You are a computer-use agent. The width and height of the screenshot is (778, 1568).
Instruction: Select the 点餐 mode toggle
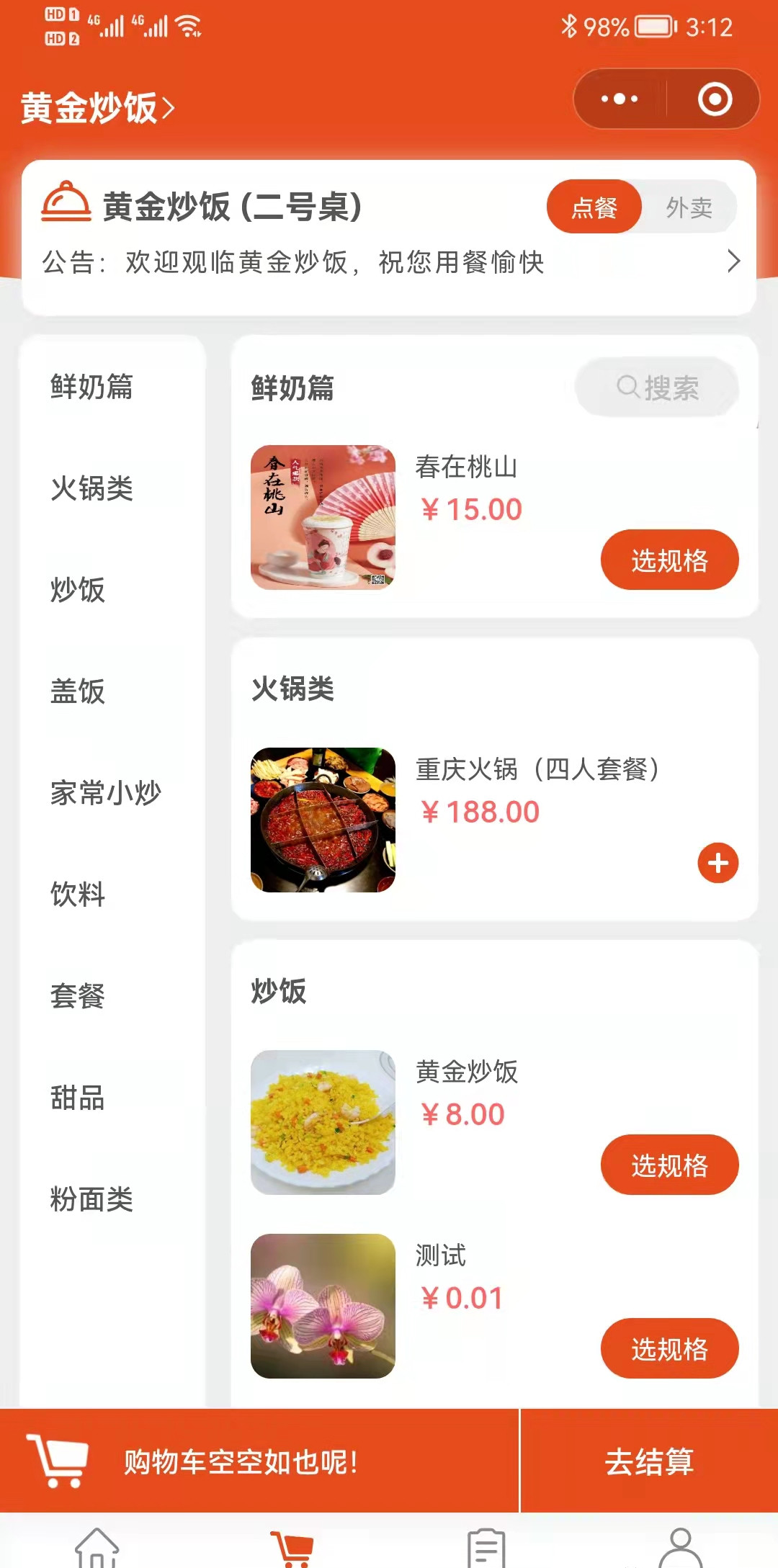[595, 208]
